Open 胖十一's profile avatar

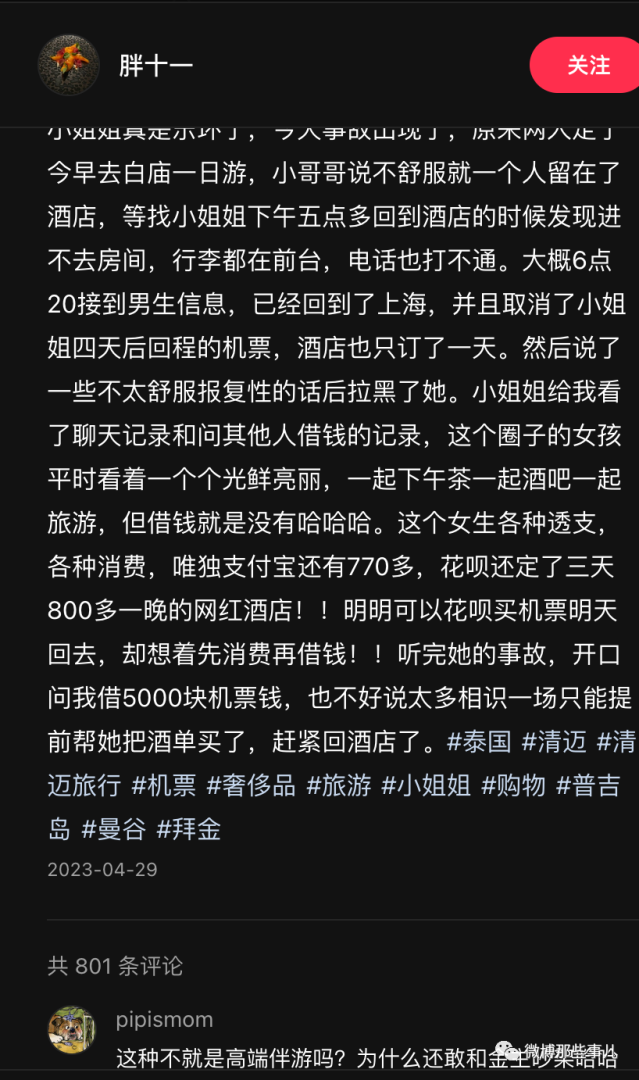(x=68, y=66)
